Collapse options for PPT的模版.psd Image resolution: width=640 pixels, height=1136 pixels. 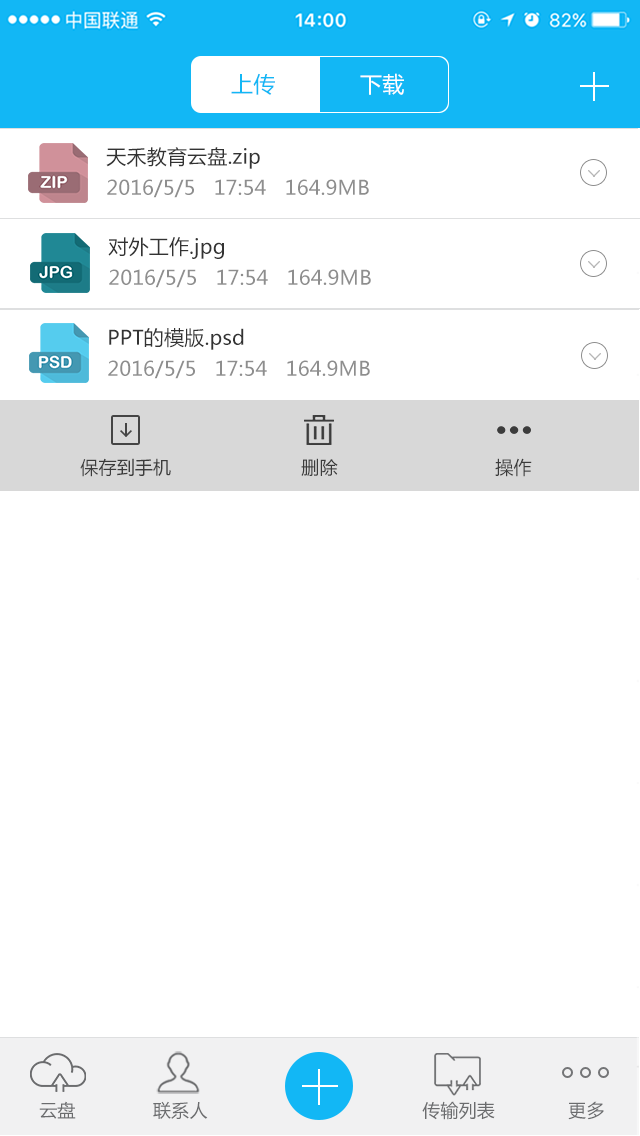point(594,355)
